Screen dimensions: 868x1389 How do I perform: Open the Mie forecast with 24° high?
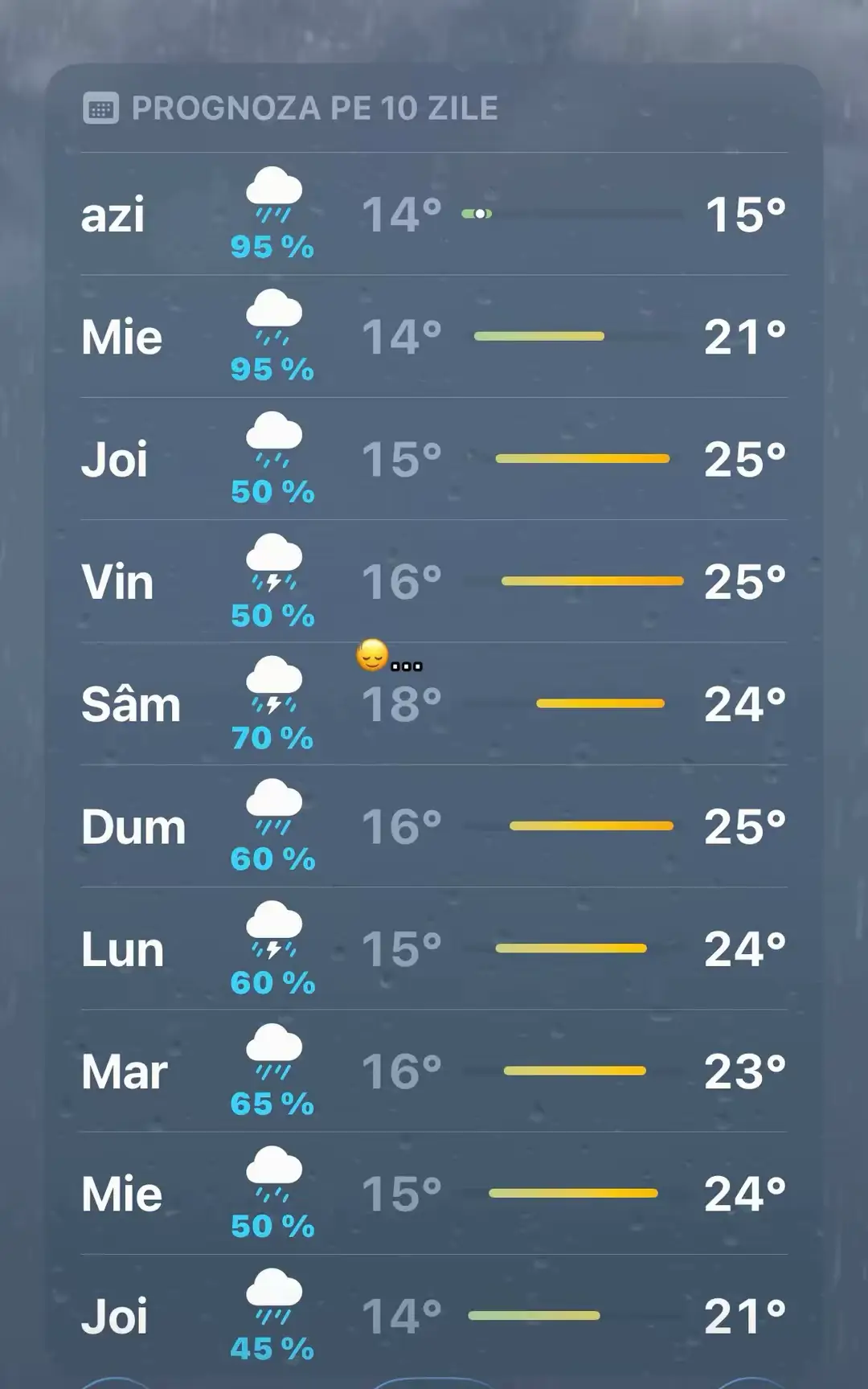coord(434,1194)
